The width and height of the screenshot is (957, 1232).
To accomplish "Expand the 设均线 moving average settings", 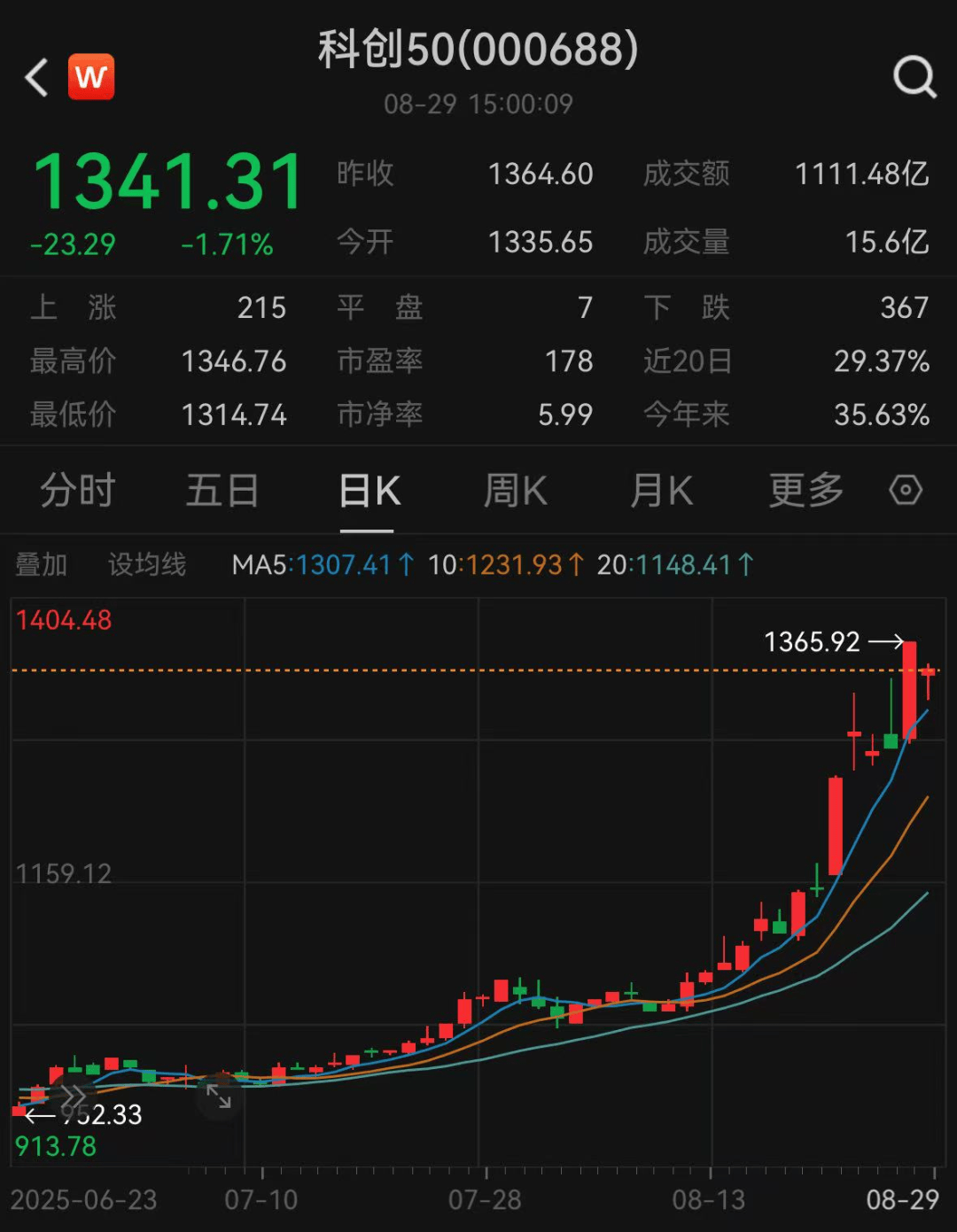I will (x=147, y=563).
